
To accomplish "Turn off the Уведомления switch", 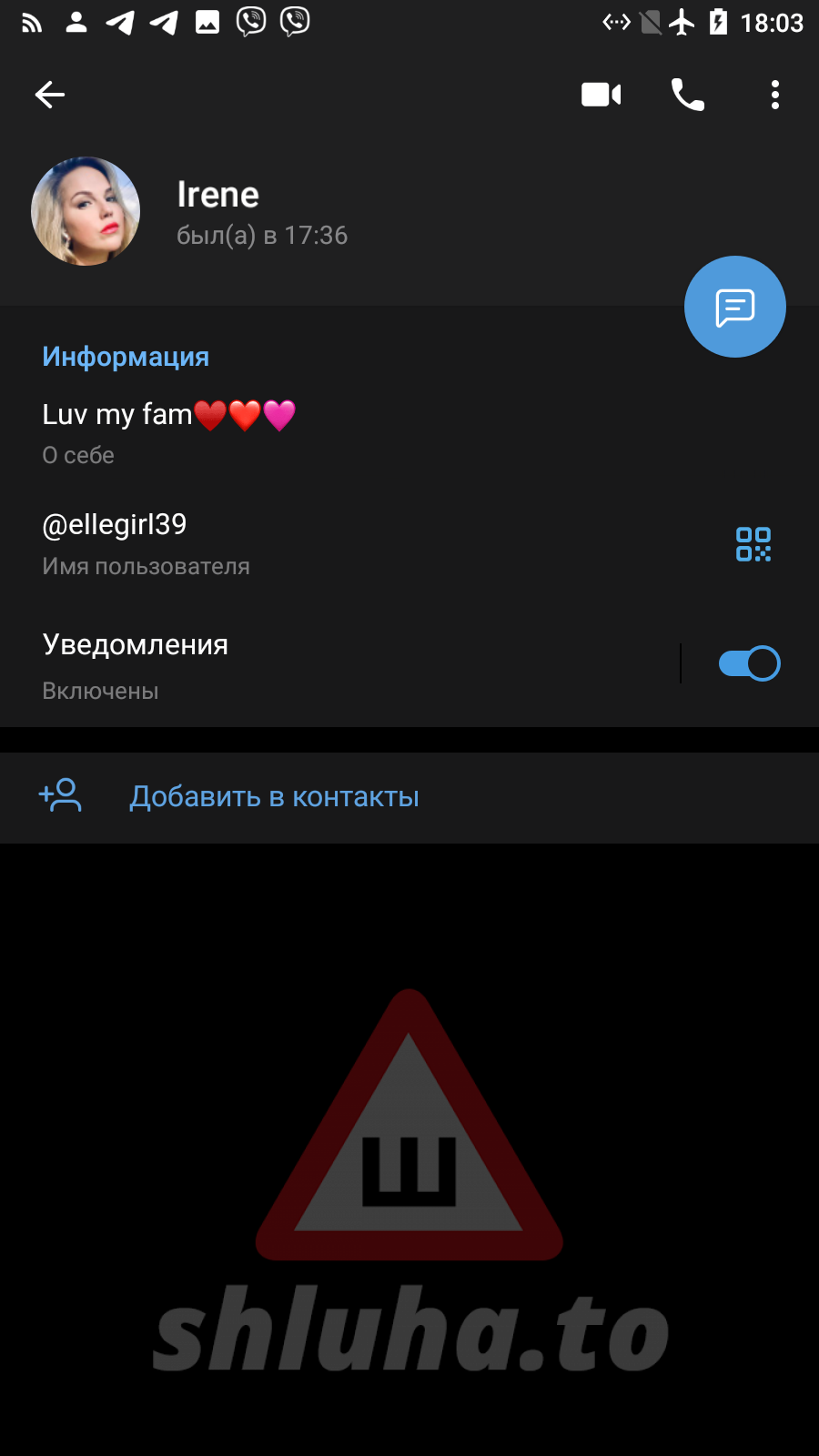I will [748, 663].
